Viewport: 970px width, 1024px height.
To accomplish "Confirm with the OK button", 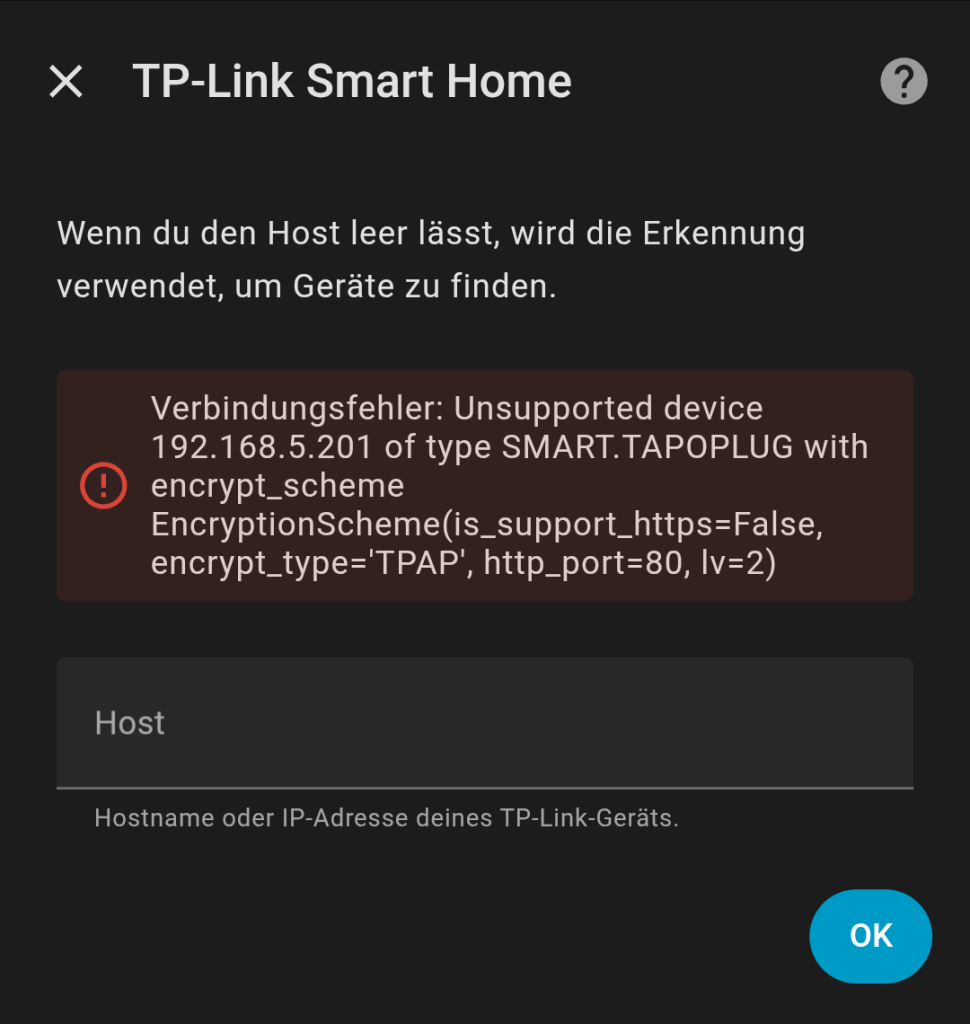I will (870, 936).
